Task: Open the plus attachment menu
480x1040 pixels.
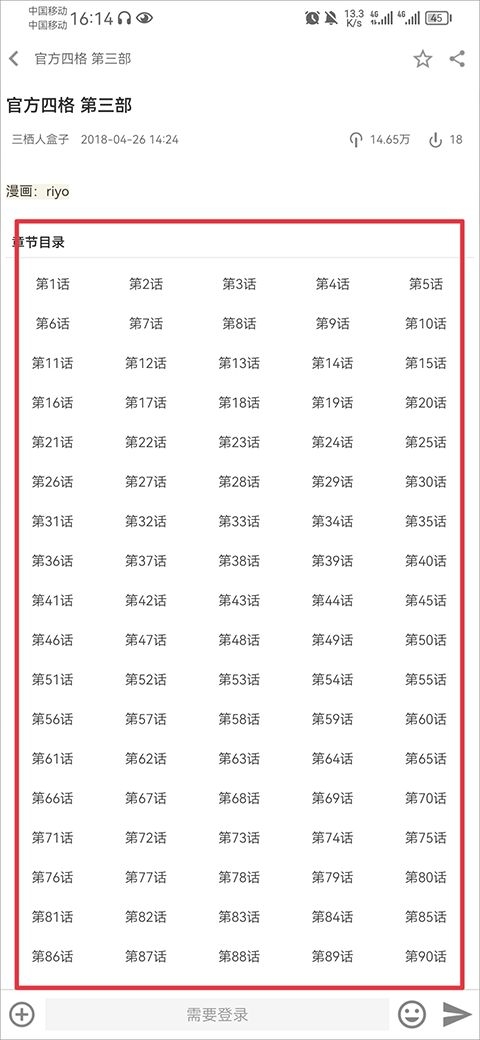Action: pyautogui.click(x=22, y=1014)
